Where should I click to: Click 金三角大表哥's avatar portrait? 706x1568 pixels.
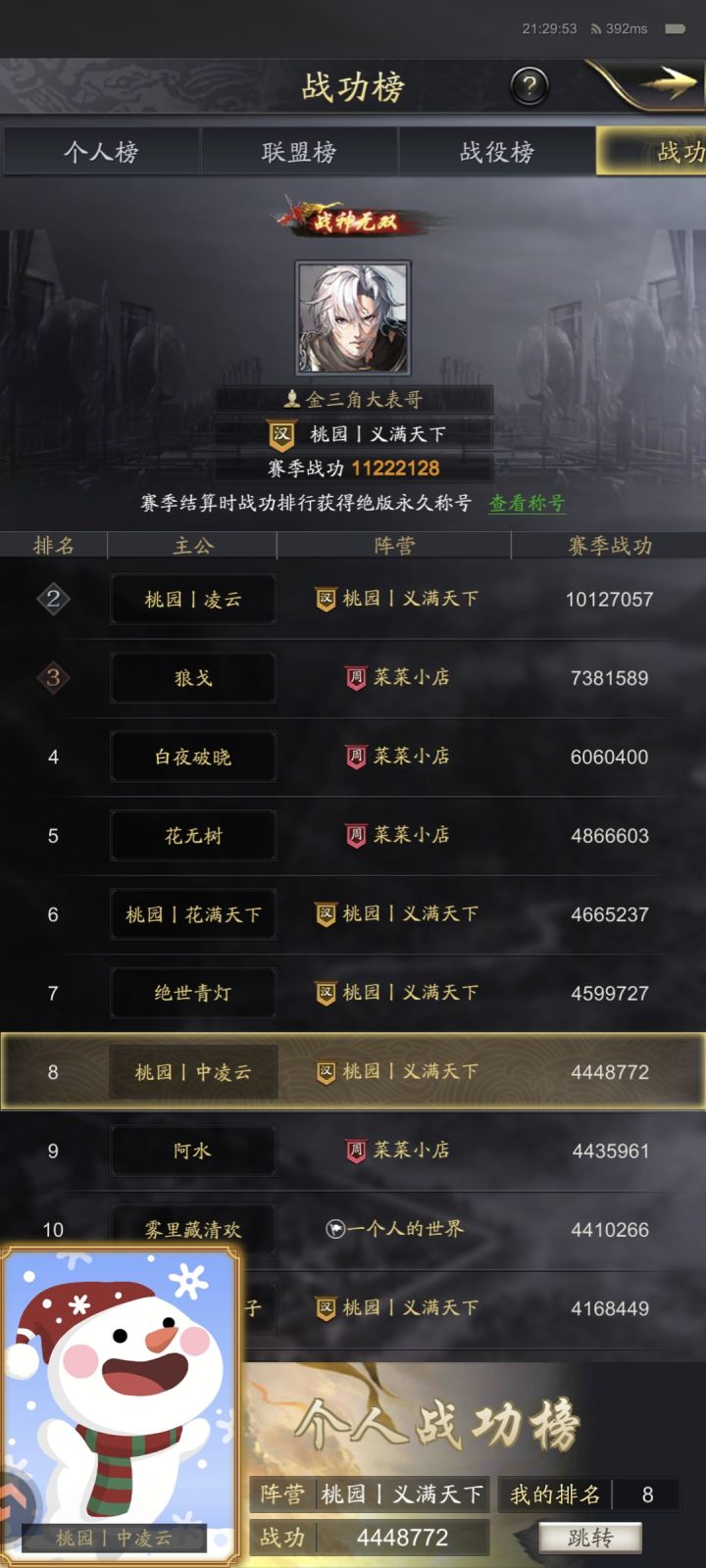[x=353, y=318]
